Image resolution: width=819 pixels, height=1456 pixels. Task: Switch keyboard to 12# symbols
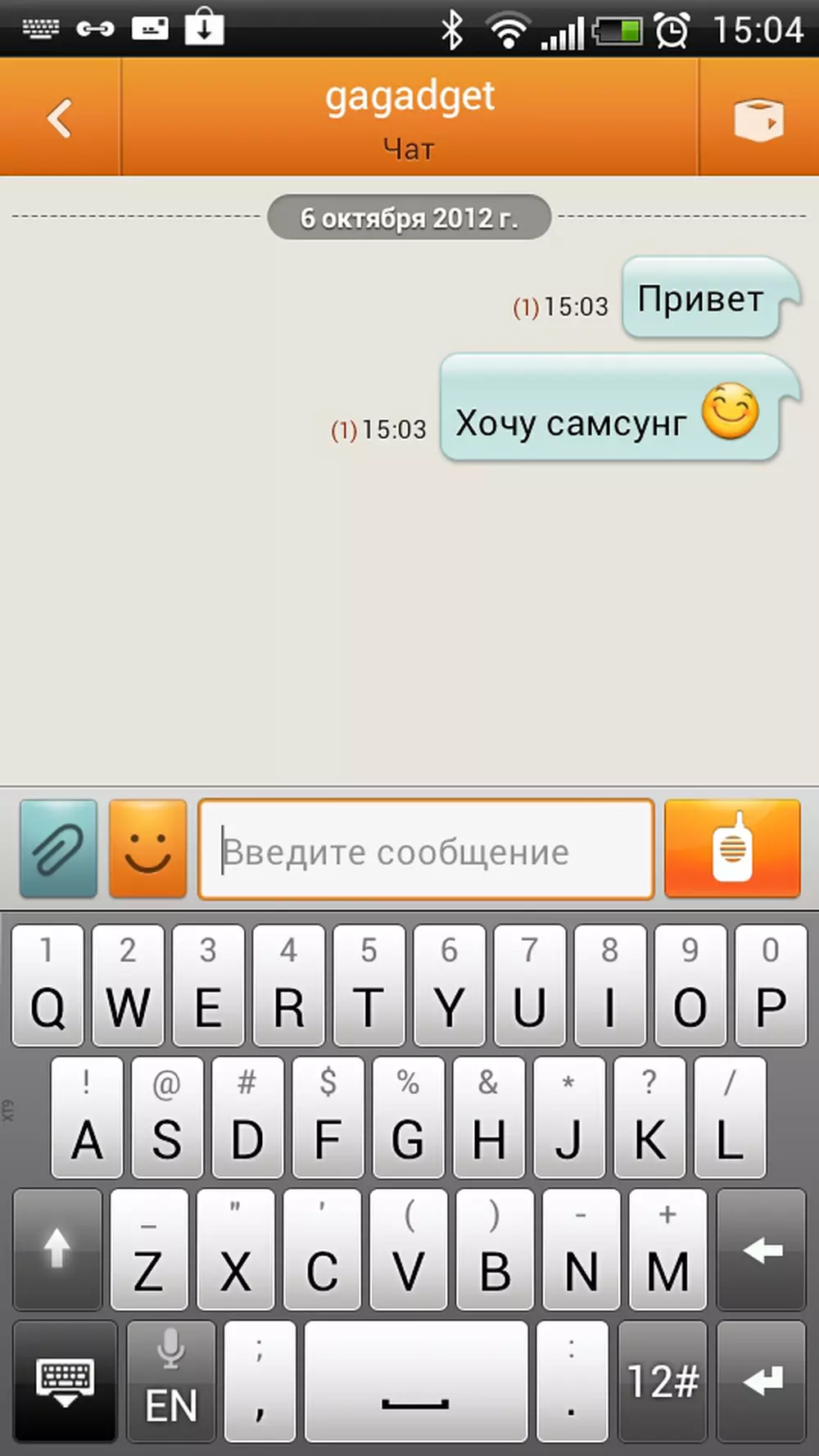[663, 1381]
